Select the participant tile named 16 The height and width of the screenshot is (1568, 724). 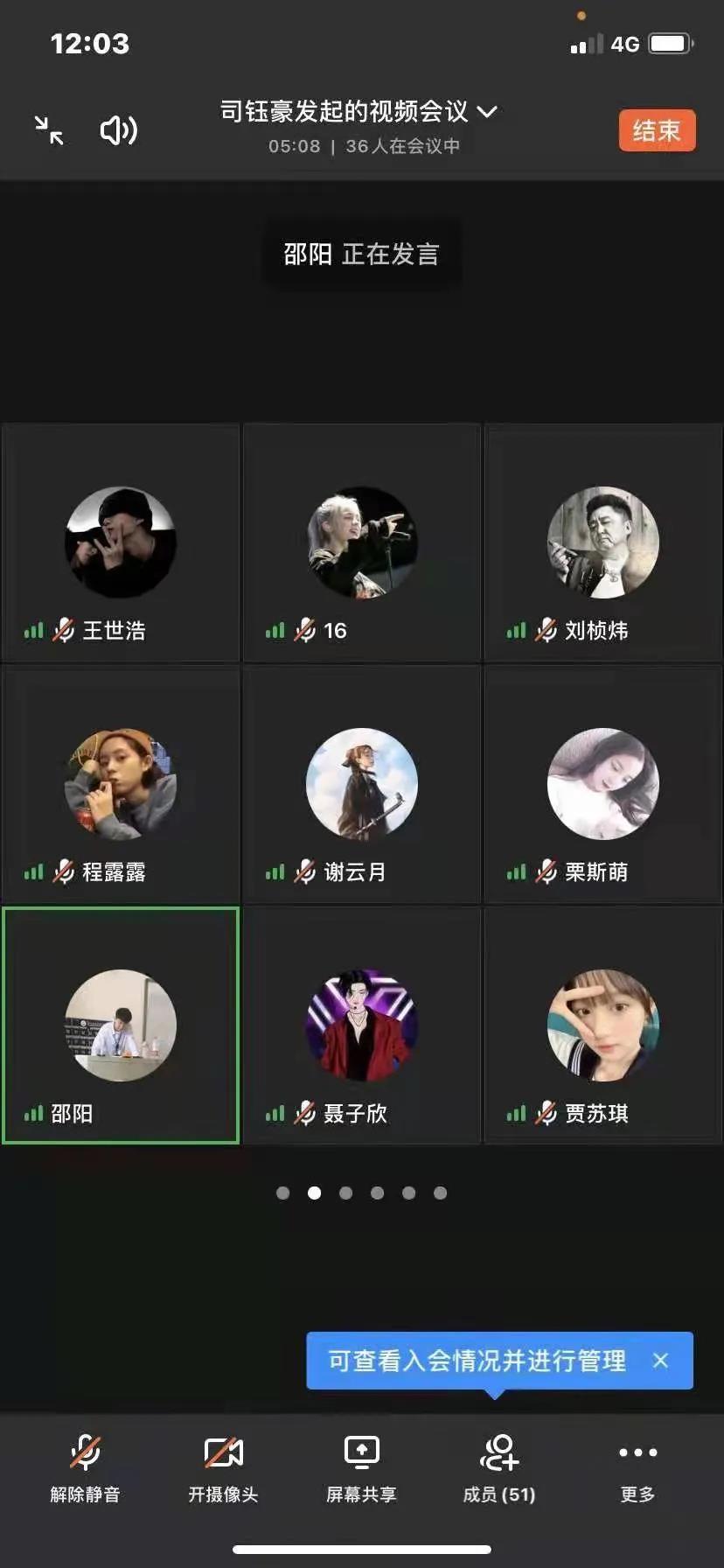362,542
